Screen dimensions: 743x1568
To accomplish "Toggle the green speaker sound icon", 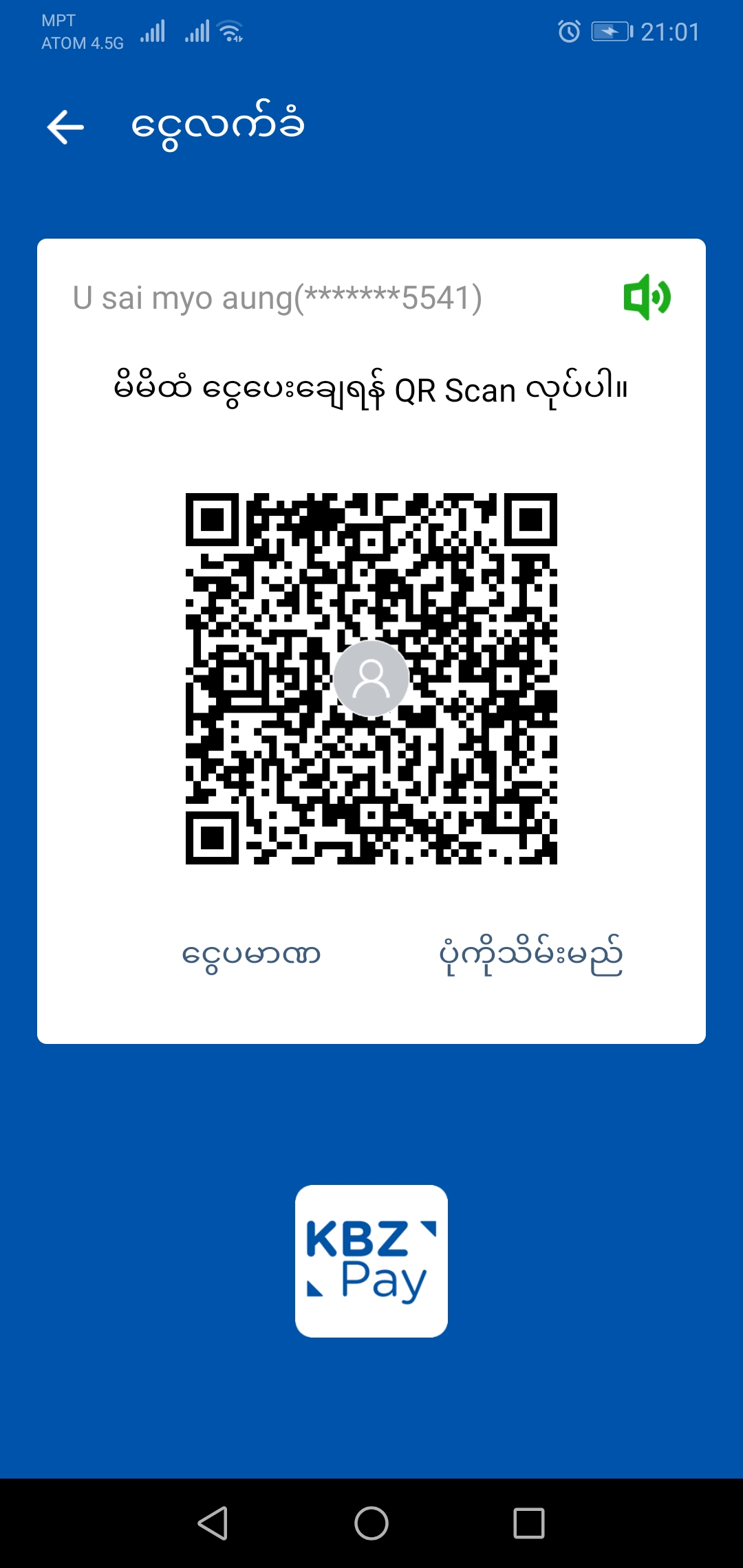I will (647, 297).
